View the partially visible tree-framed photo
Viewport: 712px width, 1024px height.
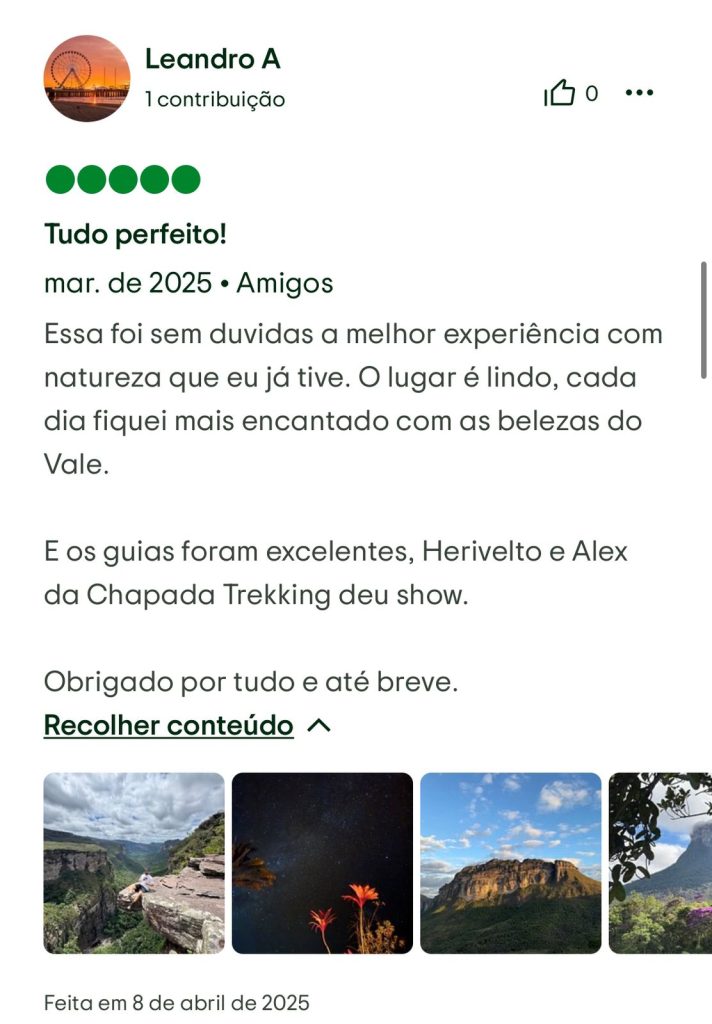click(x=661, y=863)
